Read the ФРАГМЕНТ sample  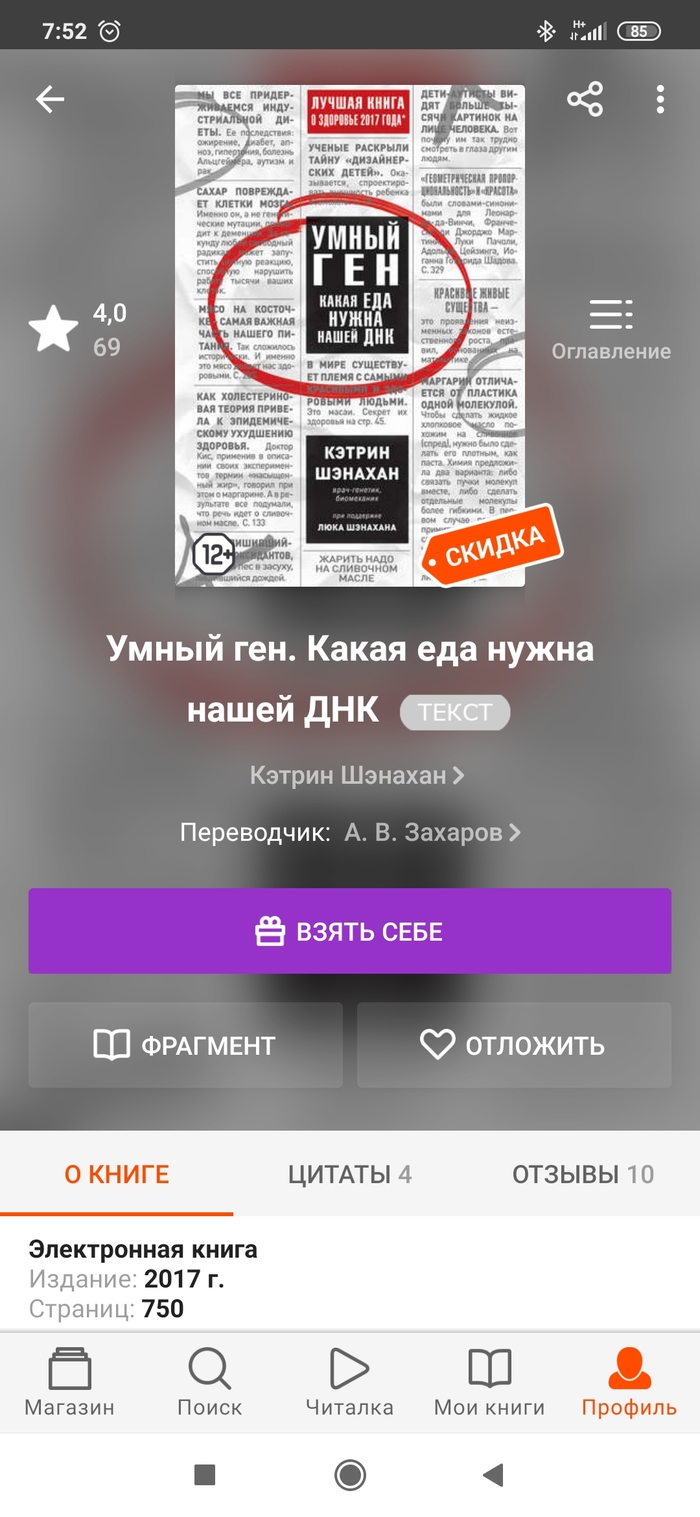click(185, 1045)
